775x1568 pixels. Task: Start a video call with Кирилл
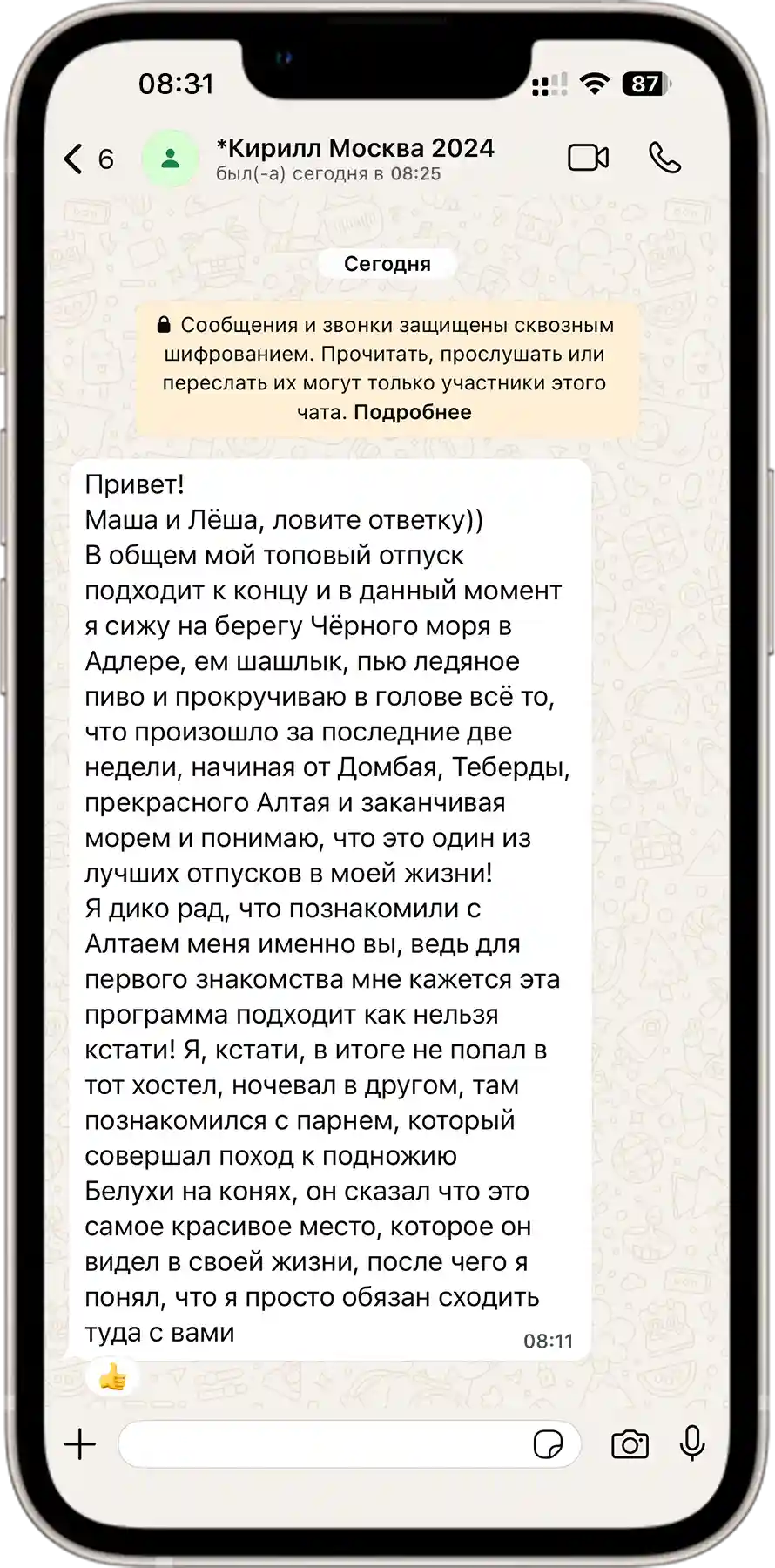(x=589, y=158)
